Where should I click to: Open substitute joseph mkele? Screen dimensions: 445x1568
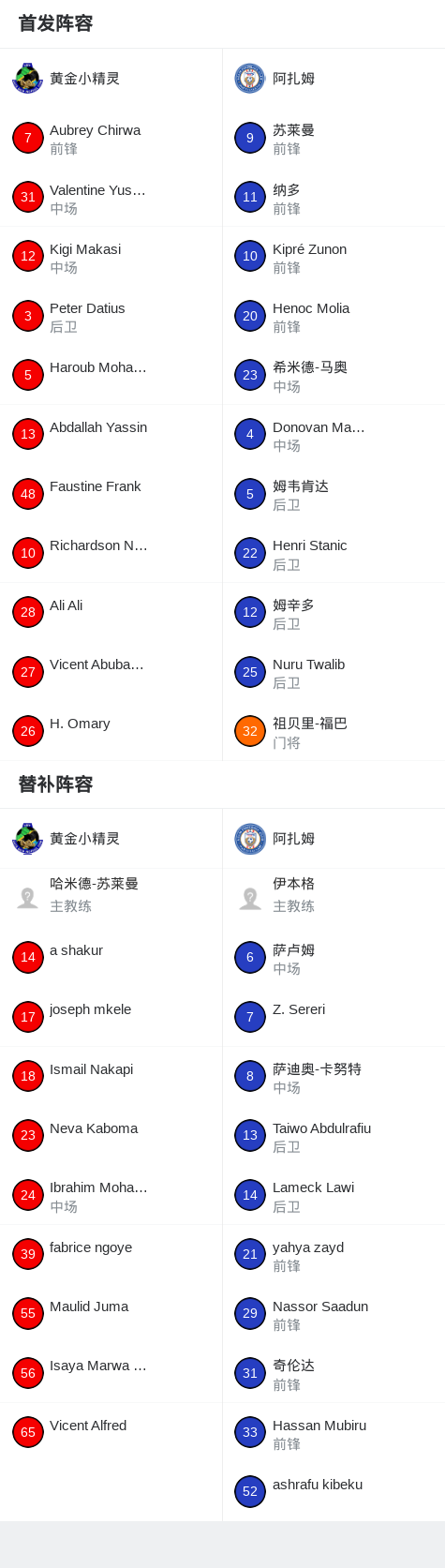[111, 1017]
